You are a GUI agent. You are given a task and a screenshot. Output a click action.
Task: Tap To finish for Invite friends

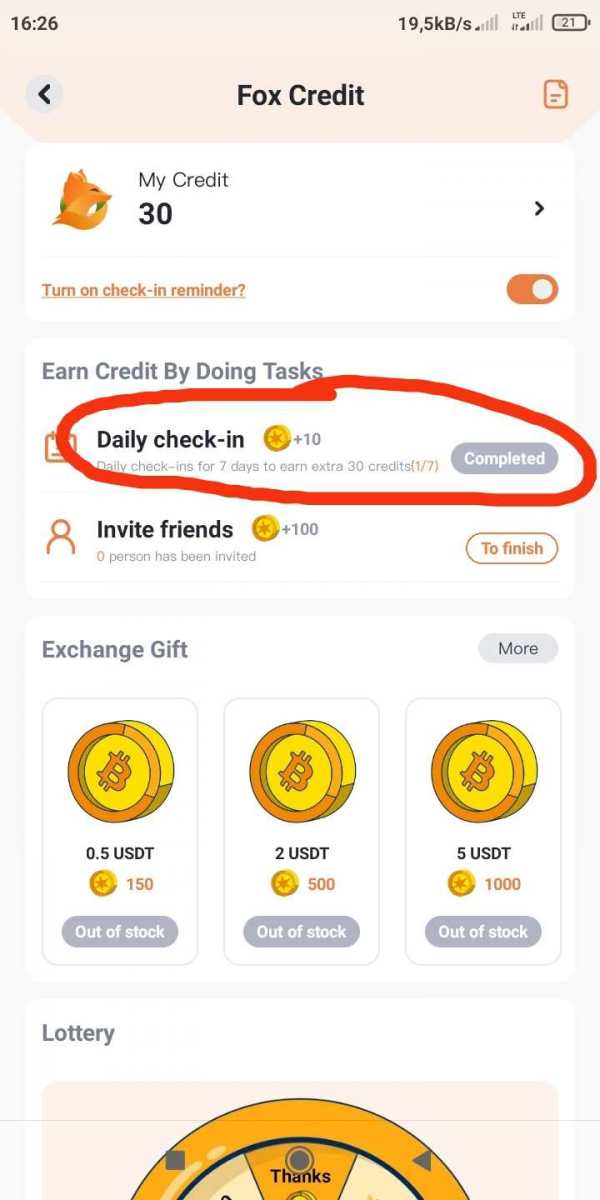pos(511,548)
